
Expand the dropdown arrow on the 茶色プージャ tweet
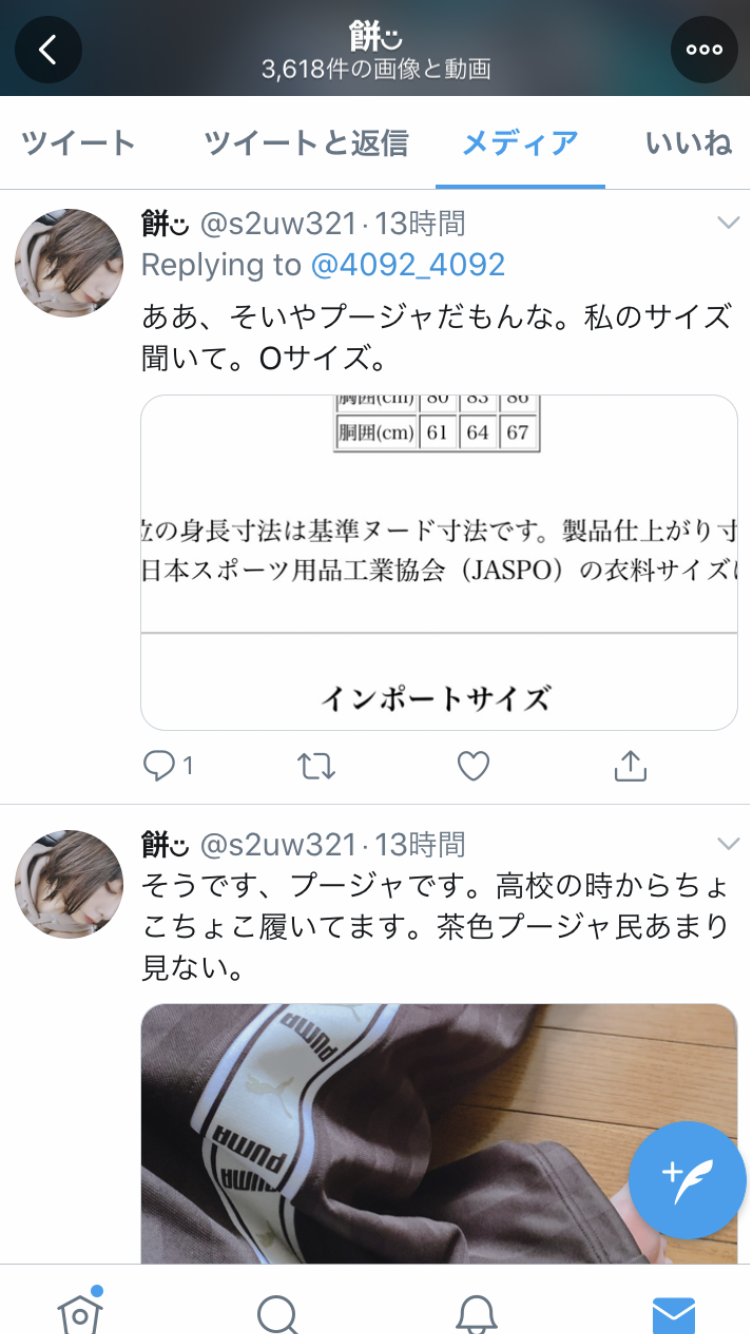728,844
